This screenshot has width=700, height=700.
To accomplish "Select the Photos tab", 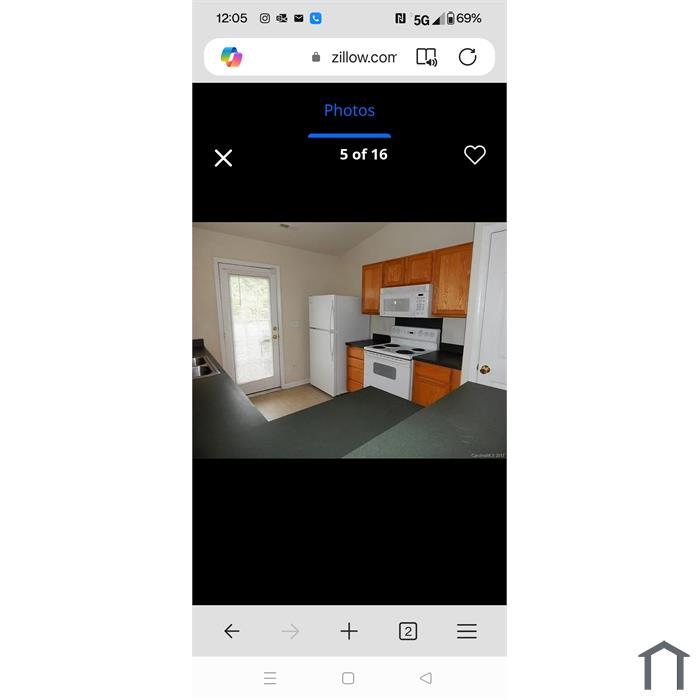I will [x=349, y=111].
